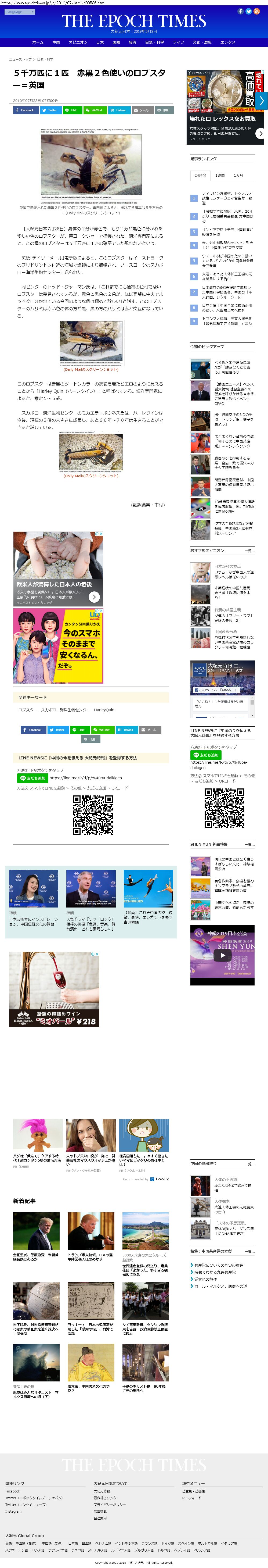The image size is (268, 1568).
Task: Open the オピニオン section
Action: pos(78,43)
